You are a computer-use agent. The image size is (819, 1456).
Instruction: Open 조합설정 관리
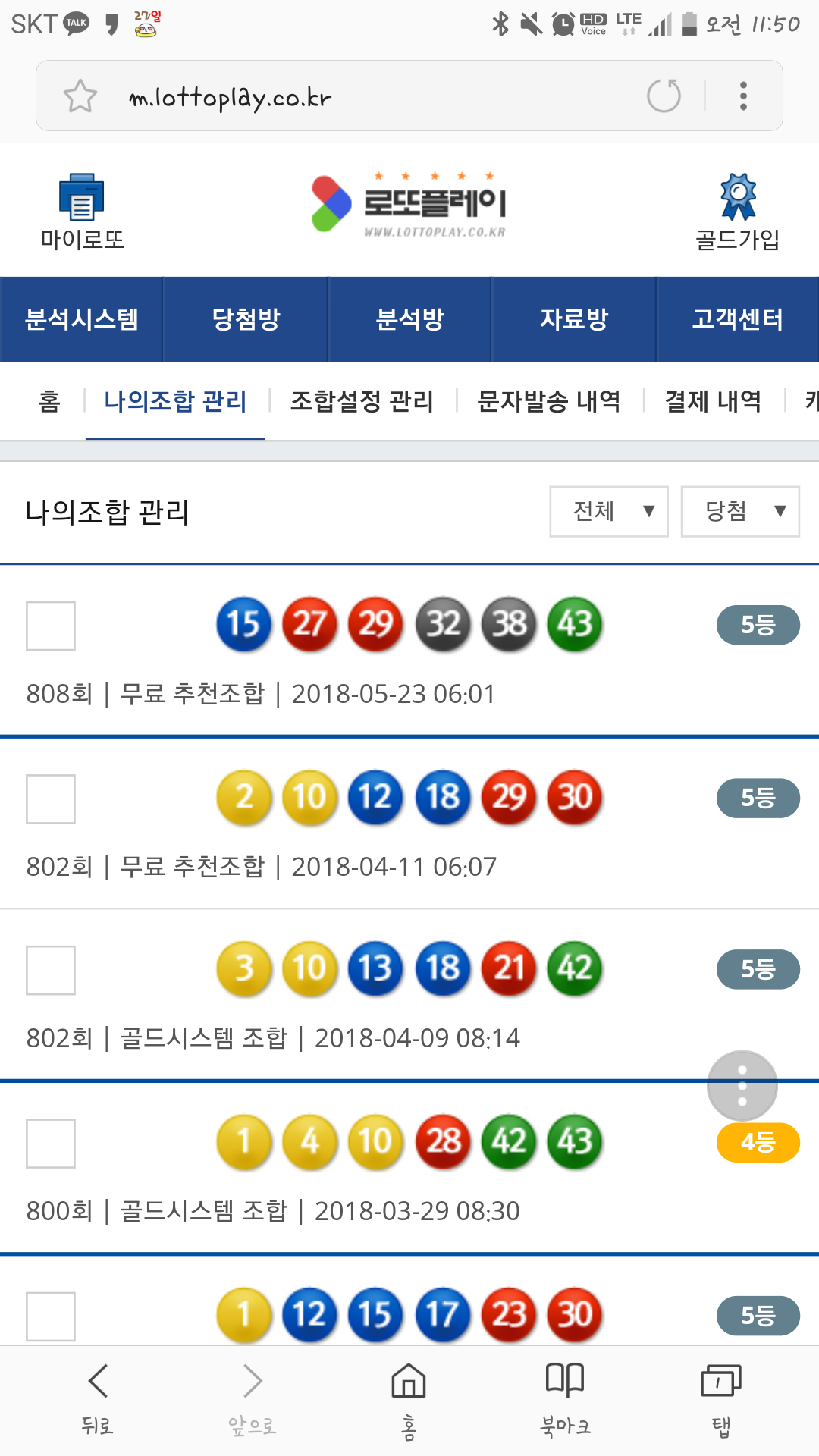click(x=362, y=401)
